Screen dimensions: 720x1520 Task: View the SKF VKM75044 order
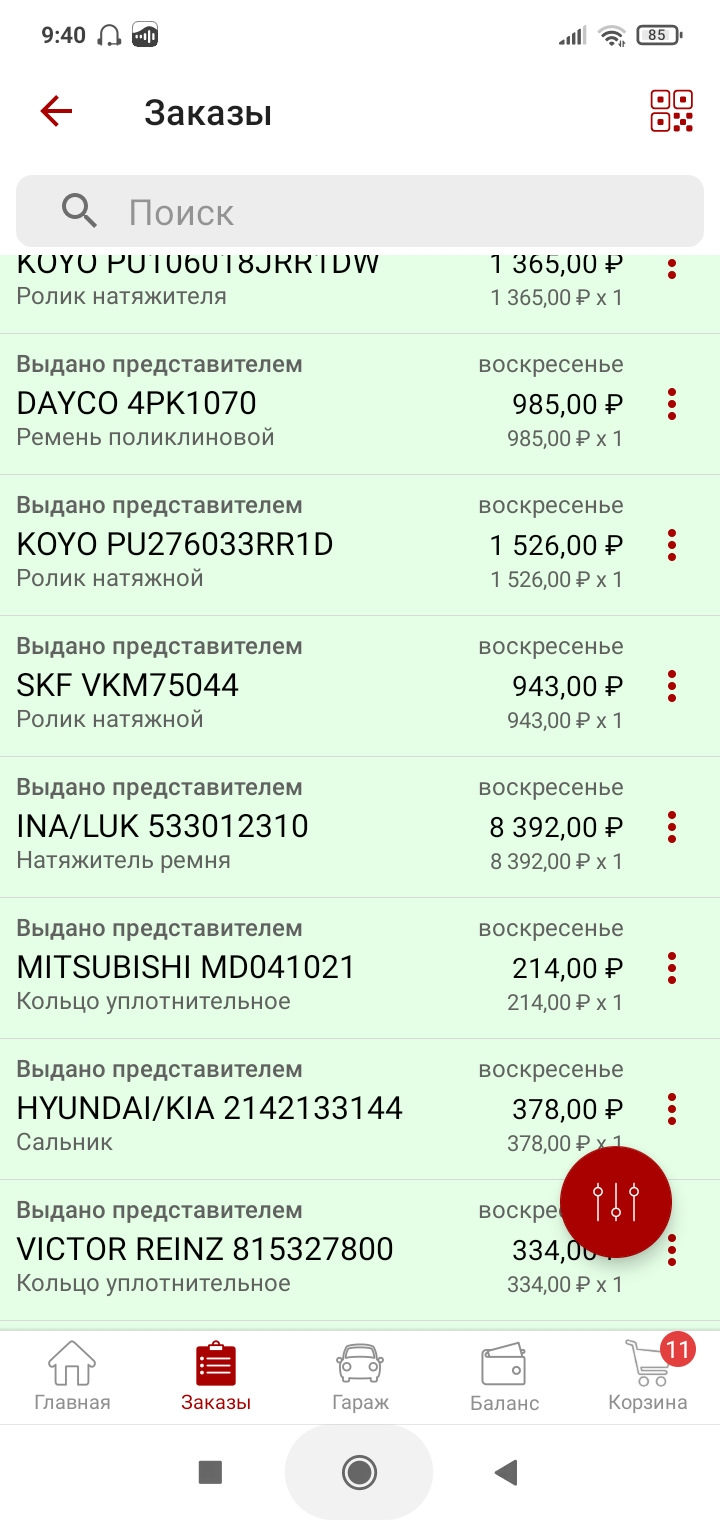pos(300,686)
